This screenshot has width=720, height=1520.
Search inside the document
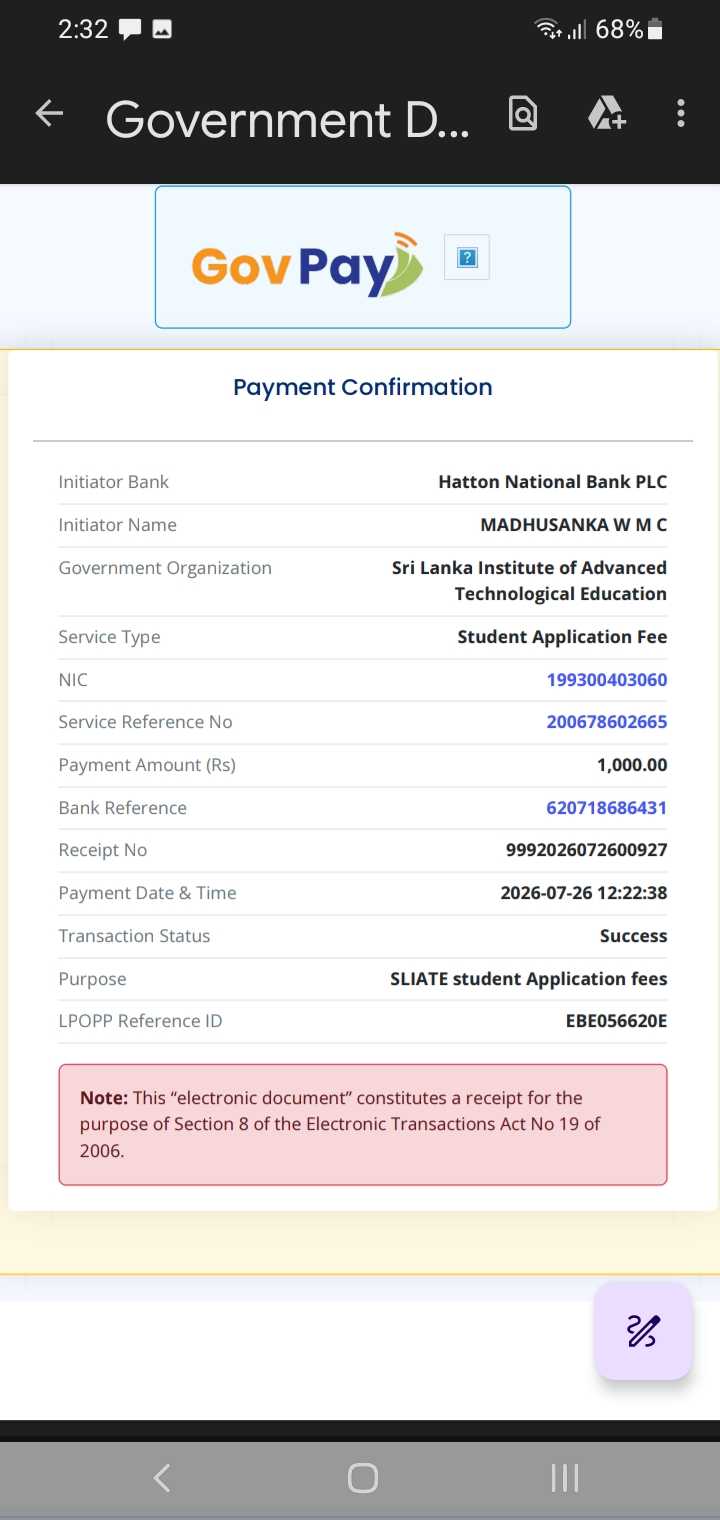point(523,114)
